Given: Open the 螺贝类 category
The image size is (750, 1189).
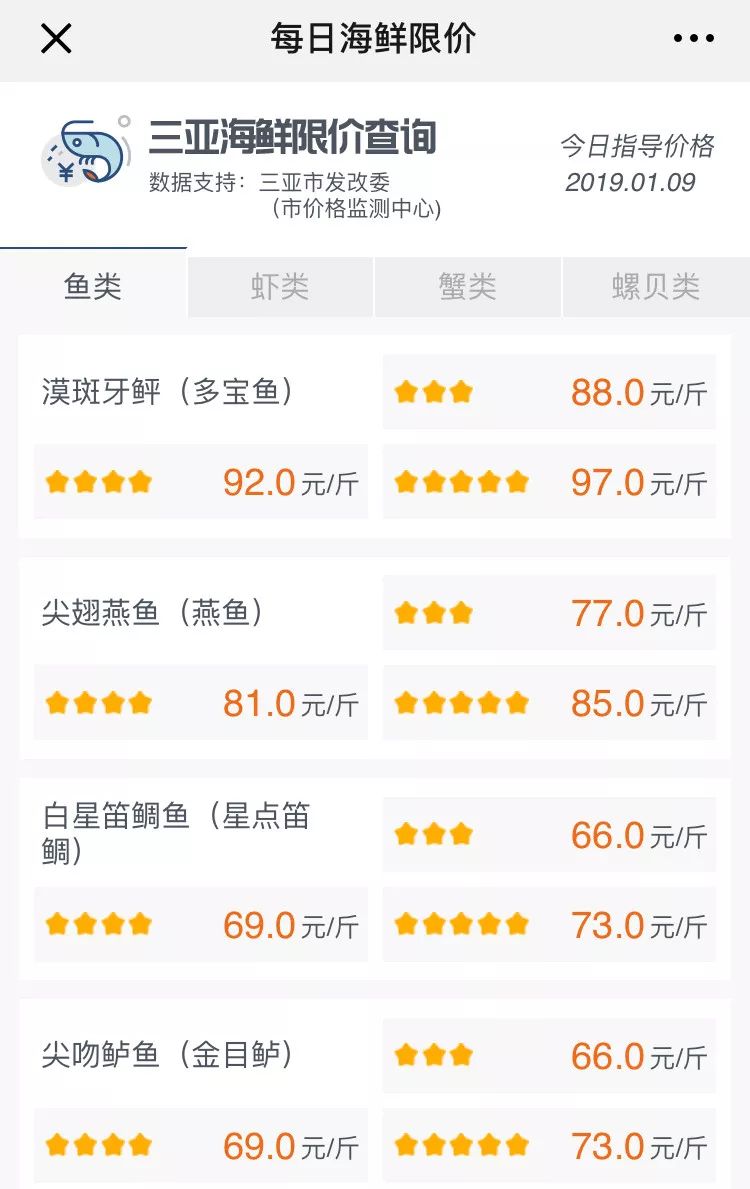Looking at the screenshot, I should click(656, 286).
